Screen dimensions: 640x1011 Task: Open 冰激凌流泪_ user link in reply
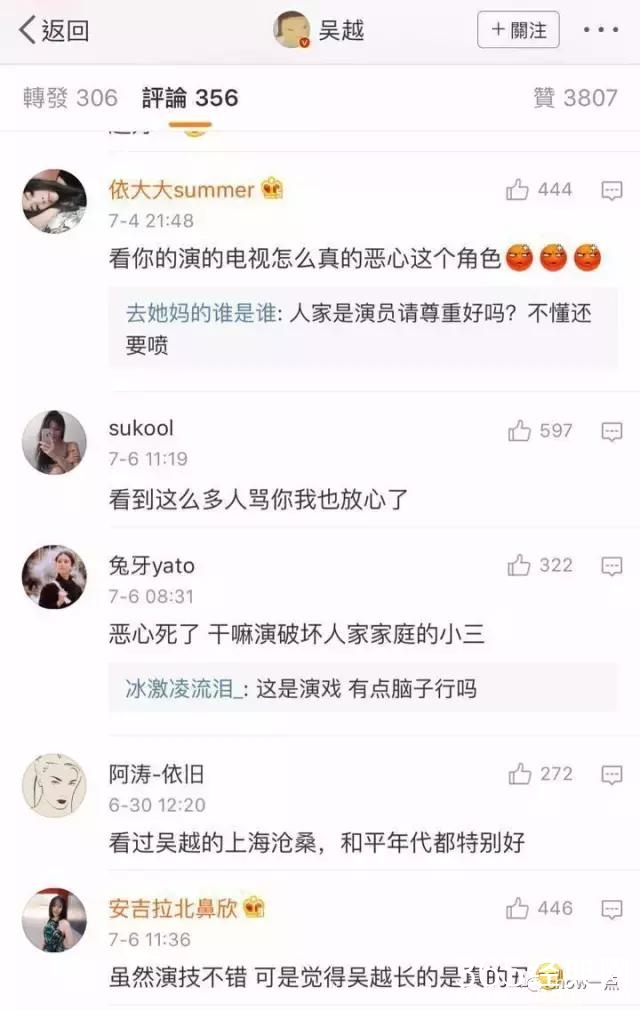[185, 689]
